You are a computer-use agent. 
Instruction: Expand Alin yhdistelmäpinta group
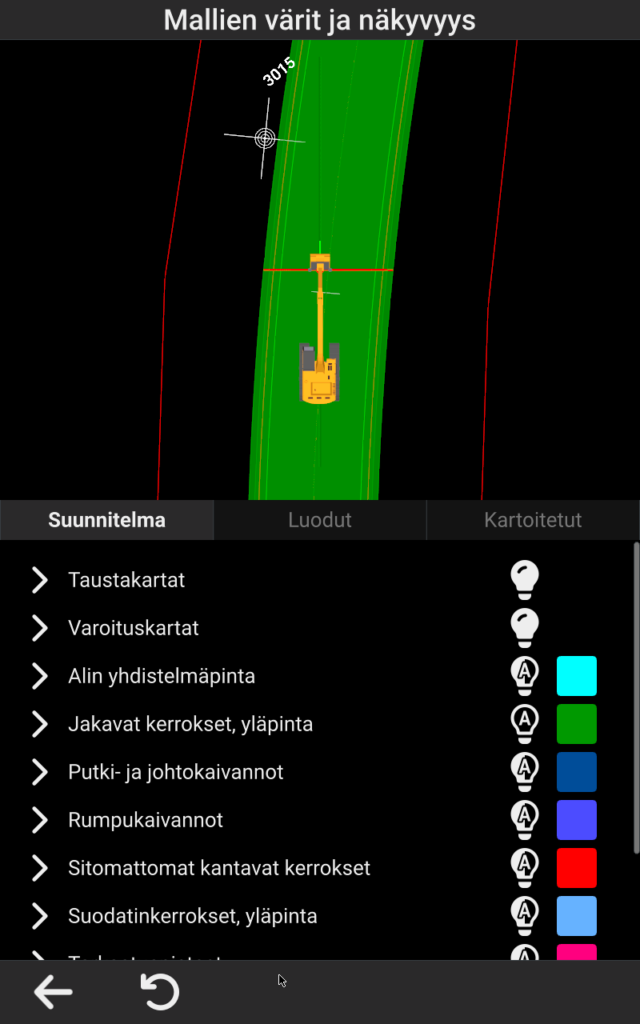coord(40,676)
